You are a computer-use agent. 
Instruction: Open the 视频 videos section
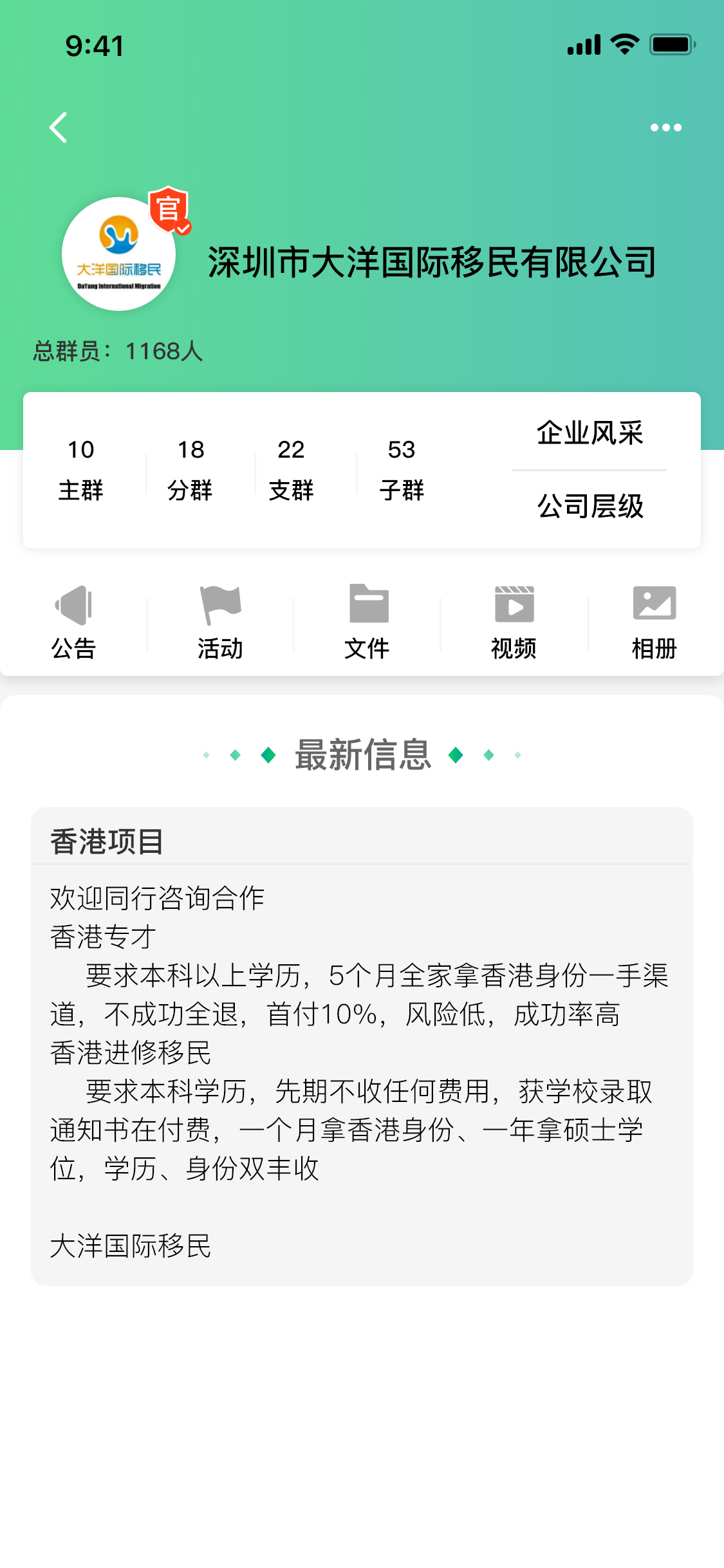(x=514, y=622)
